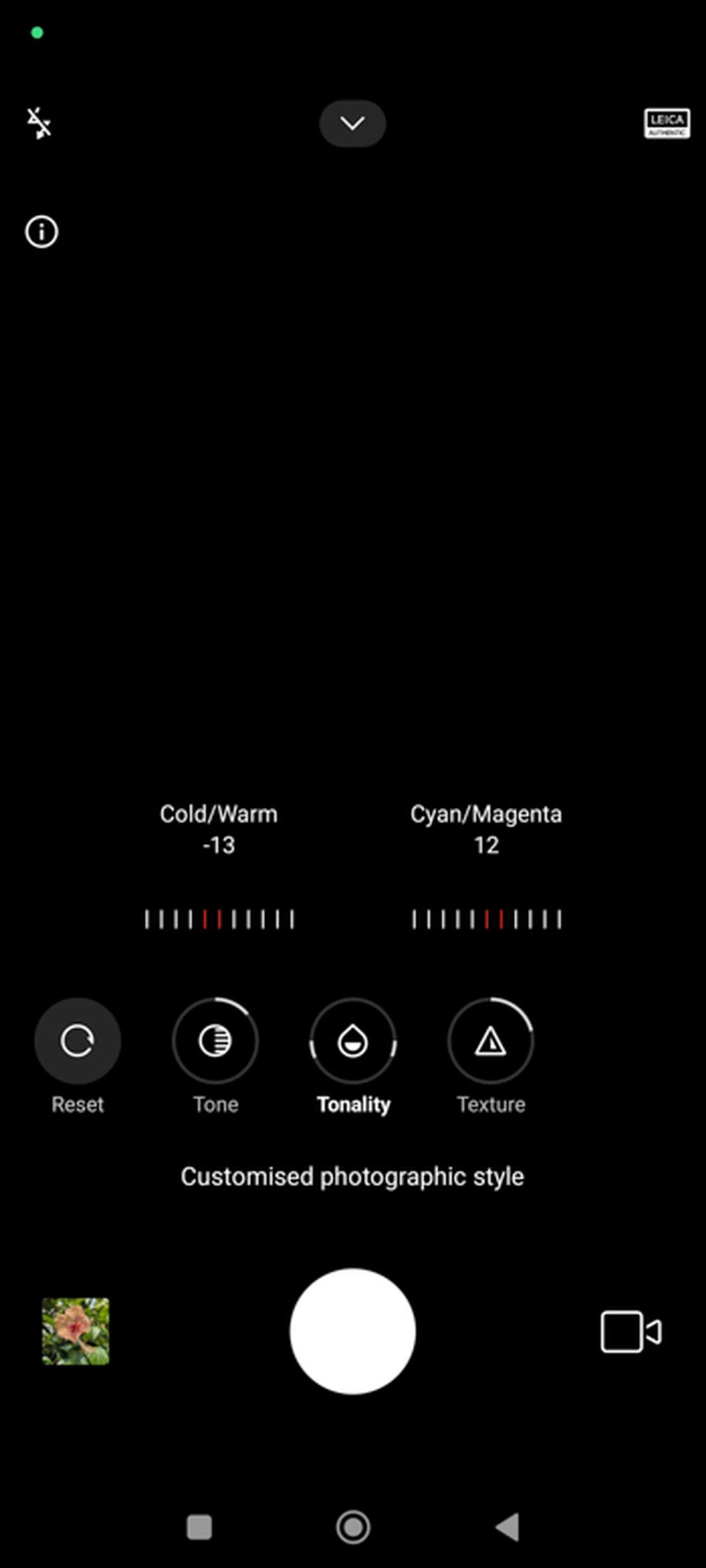Select the Tone tab label
This screenshot has width=706, height=1568.
click(x=215, y=1104)
